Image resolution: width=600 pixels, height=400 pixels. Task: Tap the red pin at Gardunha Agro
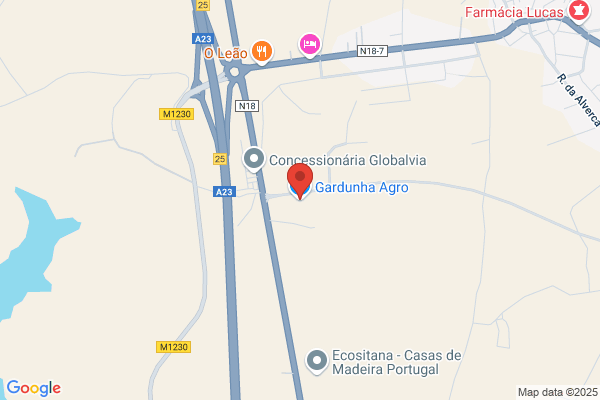tap(300, 180)
